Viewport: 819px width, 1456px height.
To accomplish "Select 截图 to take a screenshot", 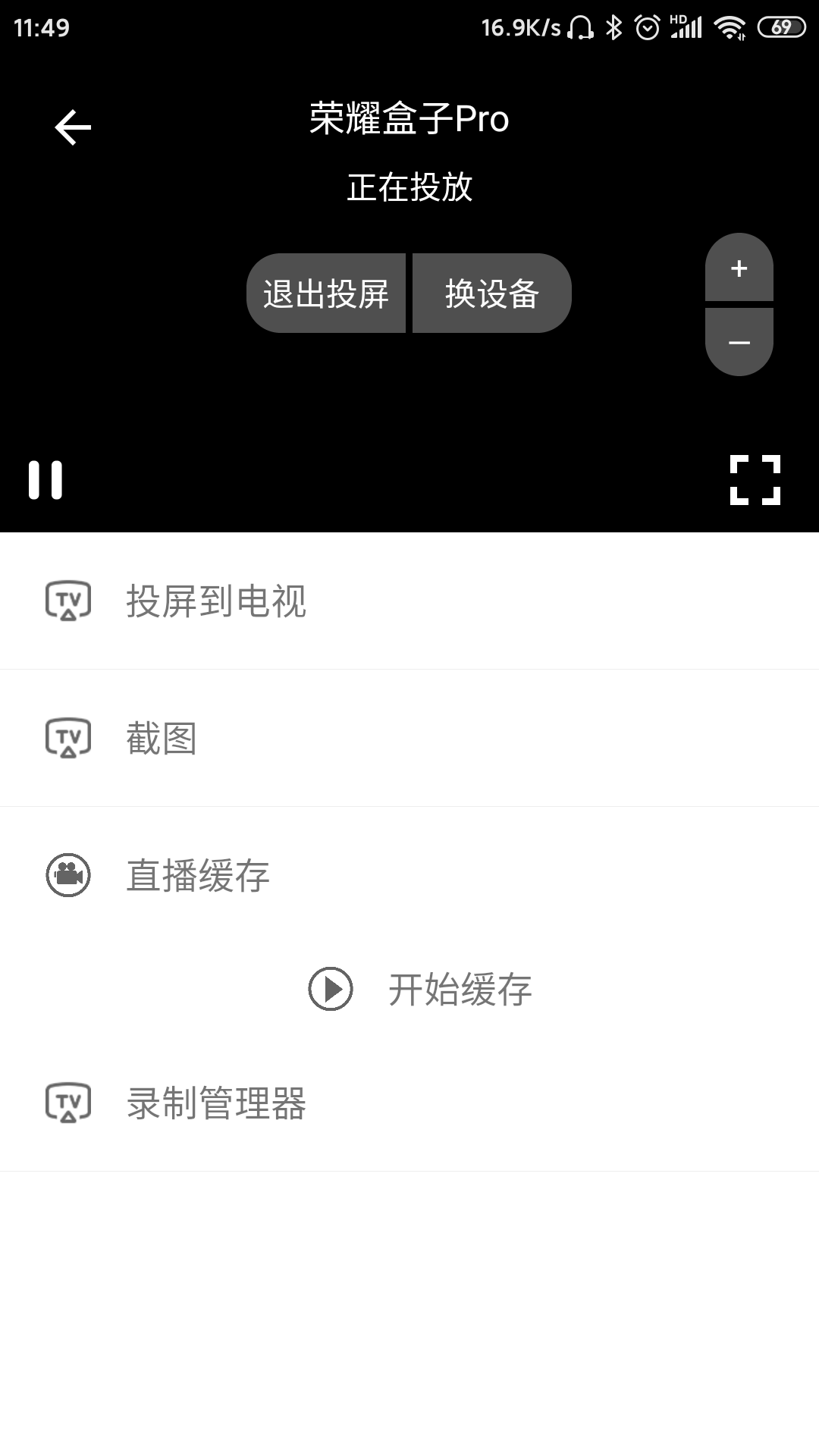I will [409, 738].
